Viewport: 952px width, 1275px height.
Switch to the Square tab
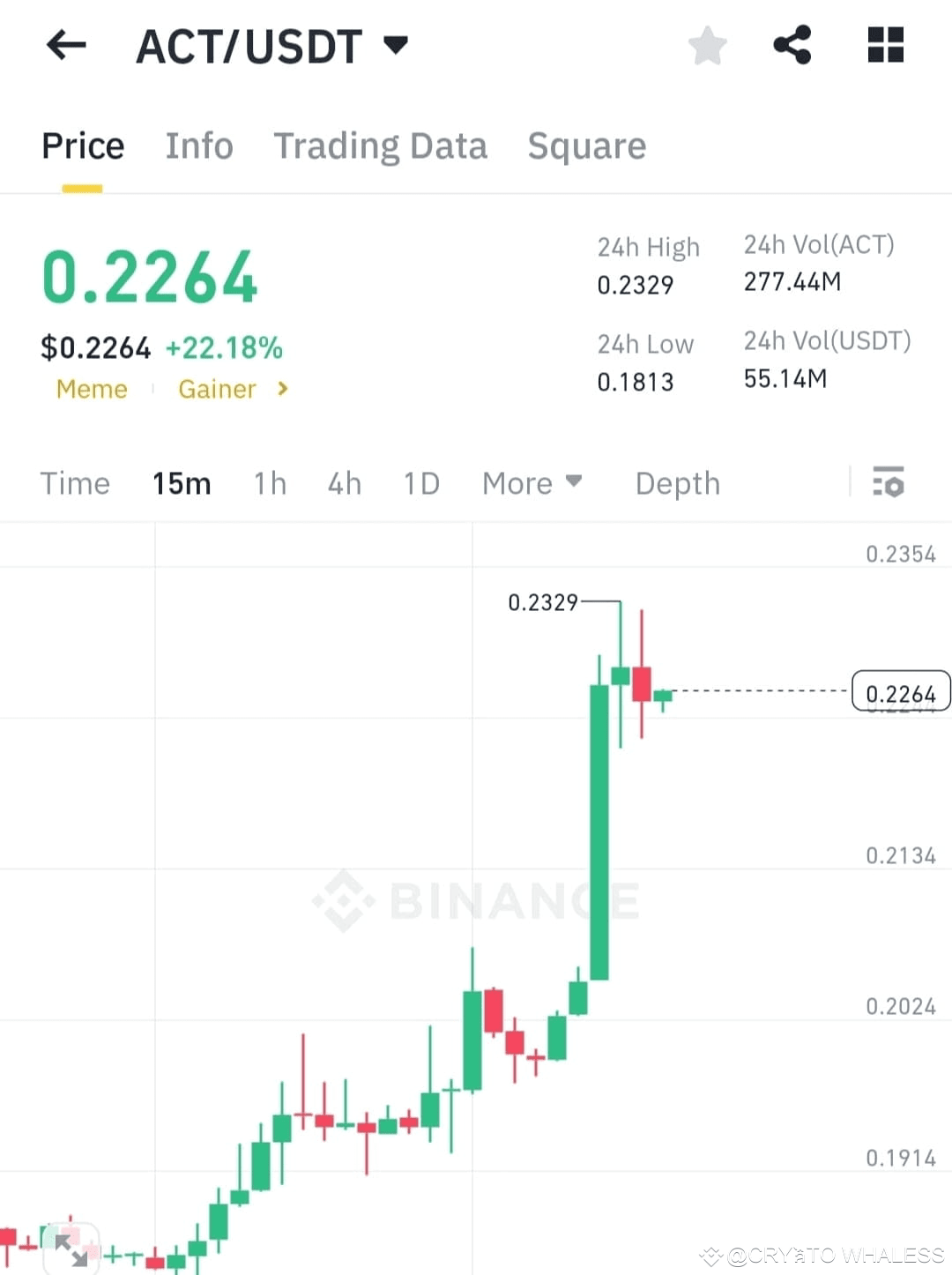tap(586, 145)
